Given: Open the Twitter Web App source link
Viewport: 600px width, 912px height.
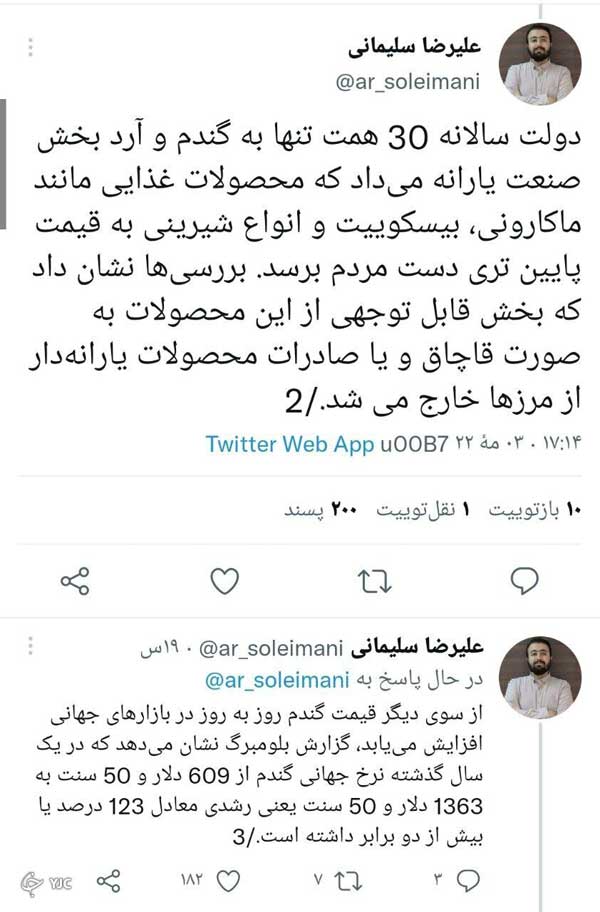Looking at the screenshot, I should (x=291, y=444).
